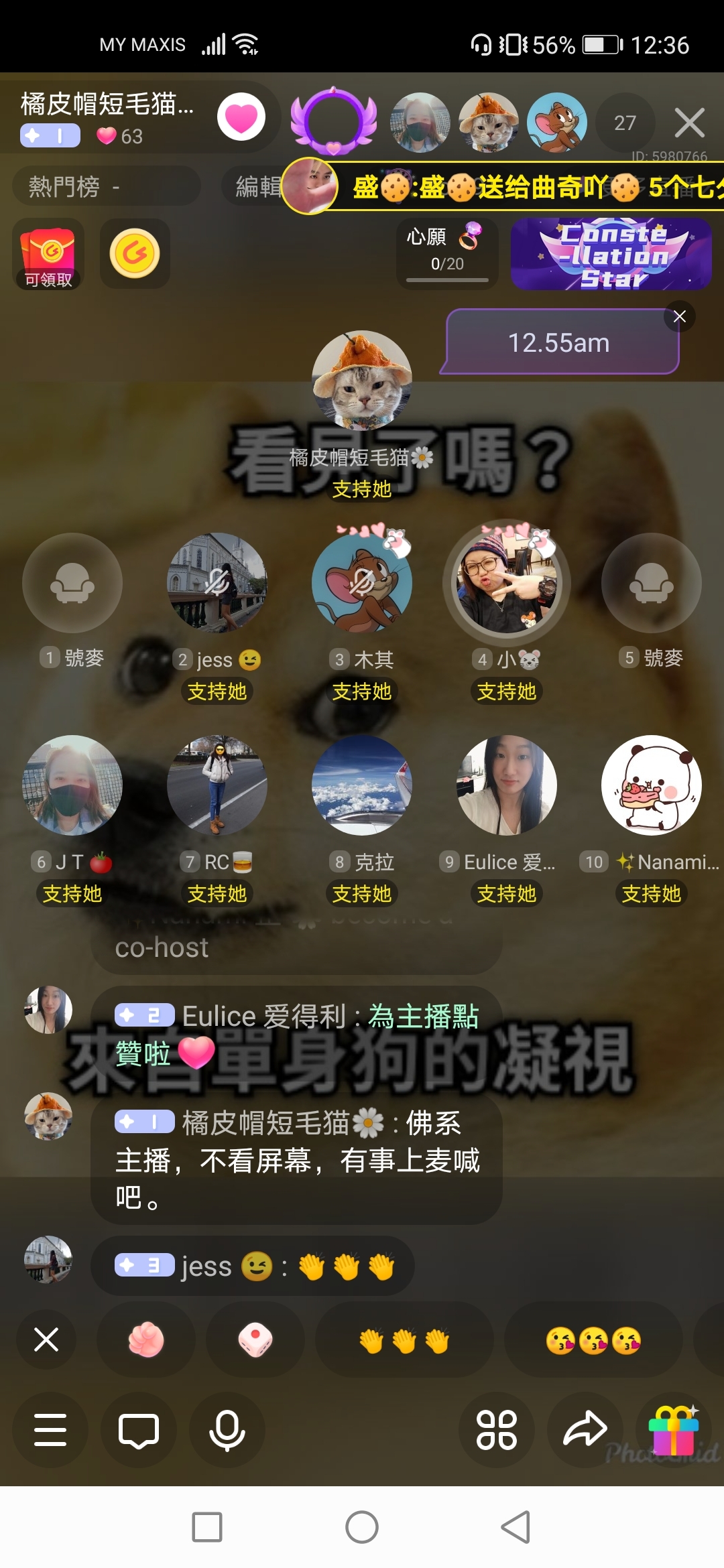Follow the host with the pink heart button
The image size is (724, 1568).
[241, 117]
